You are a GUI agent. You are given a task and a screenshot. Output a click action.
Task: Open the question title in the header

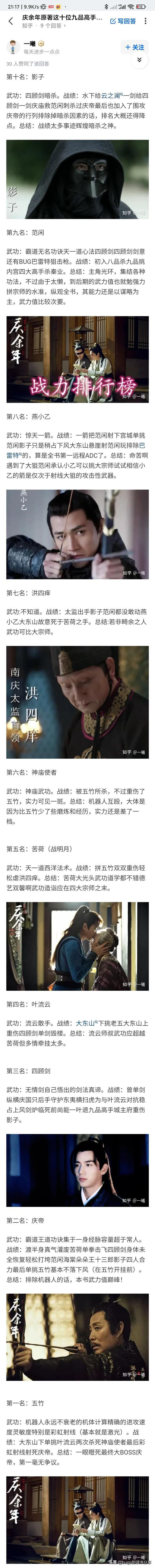click(x=61, y=18)
